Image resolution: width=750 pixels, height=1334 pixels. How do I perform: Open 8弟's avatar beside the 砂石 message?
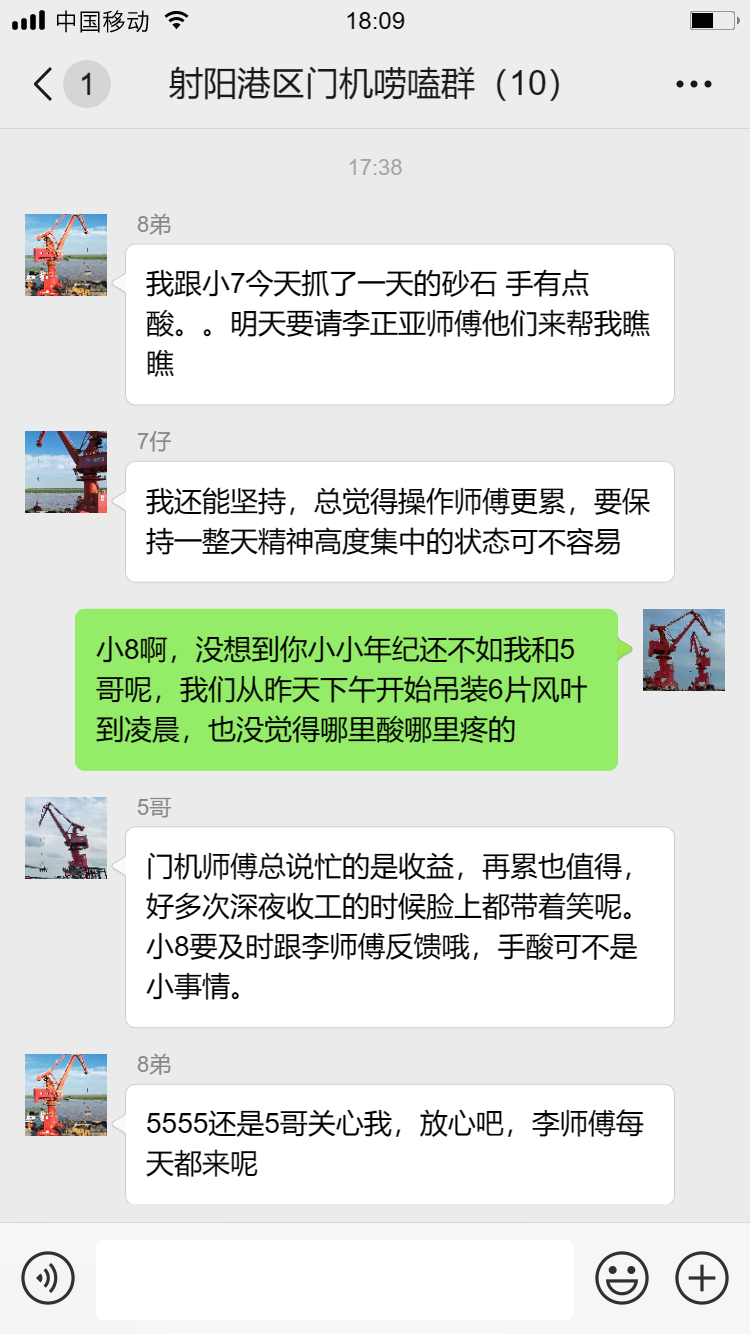pyautogui.click(x=66, y=255)
